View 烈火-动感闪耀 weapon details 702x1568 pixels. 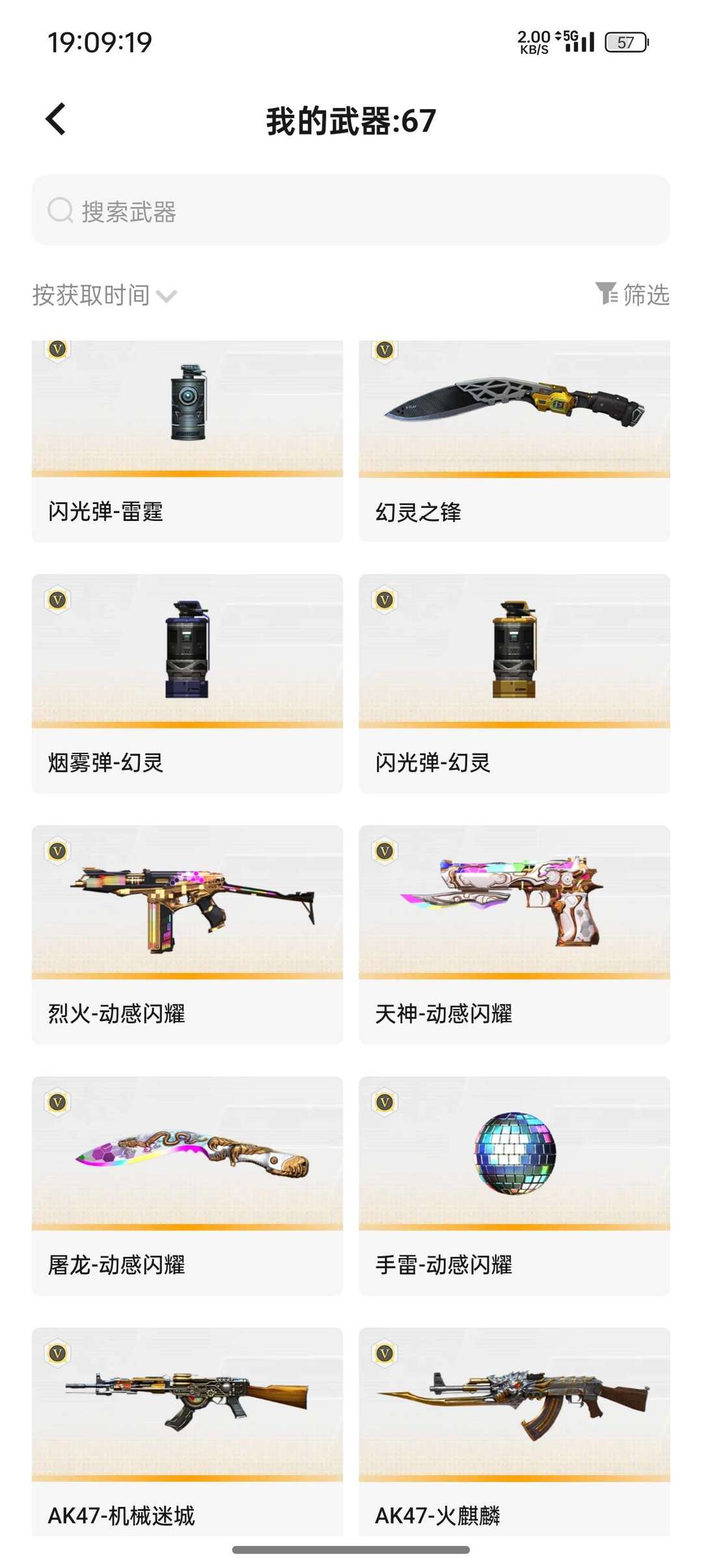(x=187, y=934)
